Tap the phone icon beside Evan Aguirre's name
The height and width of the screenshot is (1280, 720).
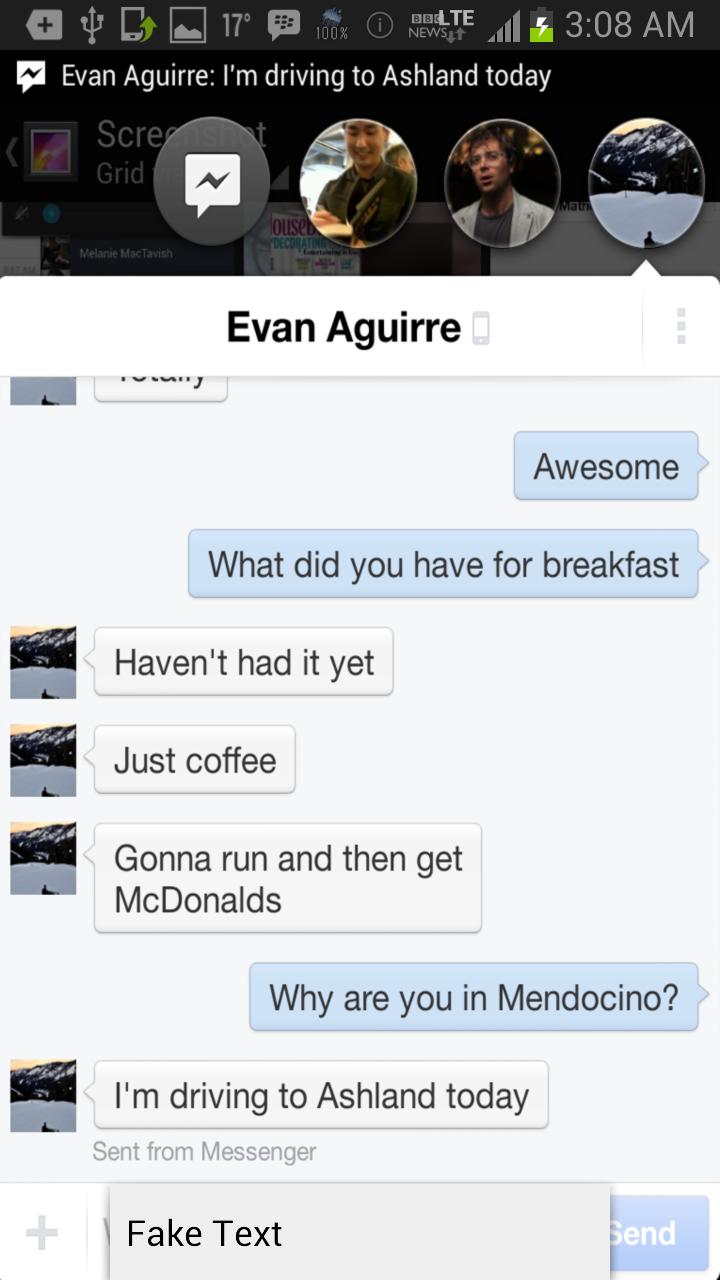(x=480, y=327)
